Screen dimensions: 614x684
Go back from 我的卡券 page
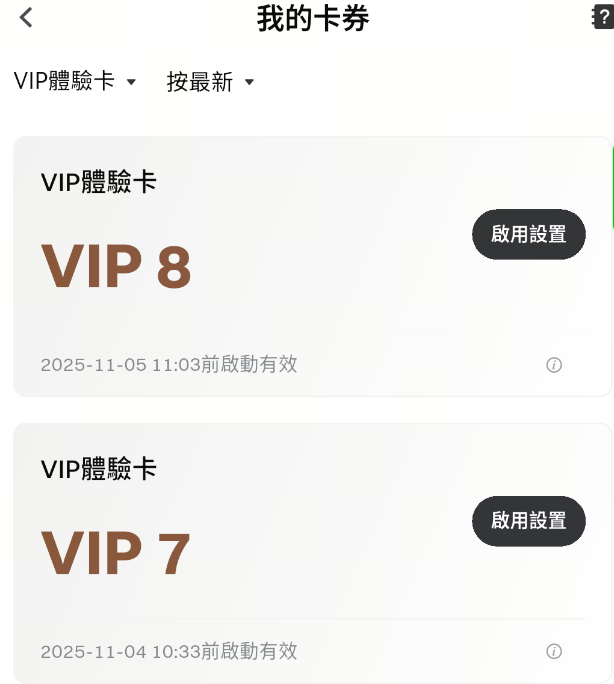click(x=26, y=17)
